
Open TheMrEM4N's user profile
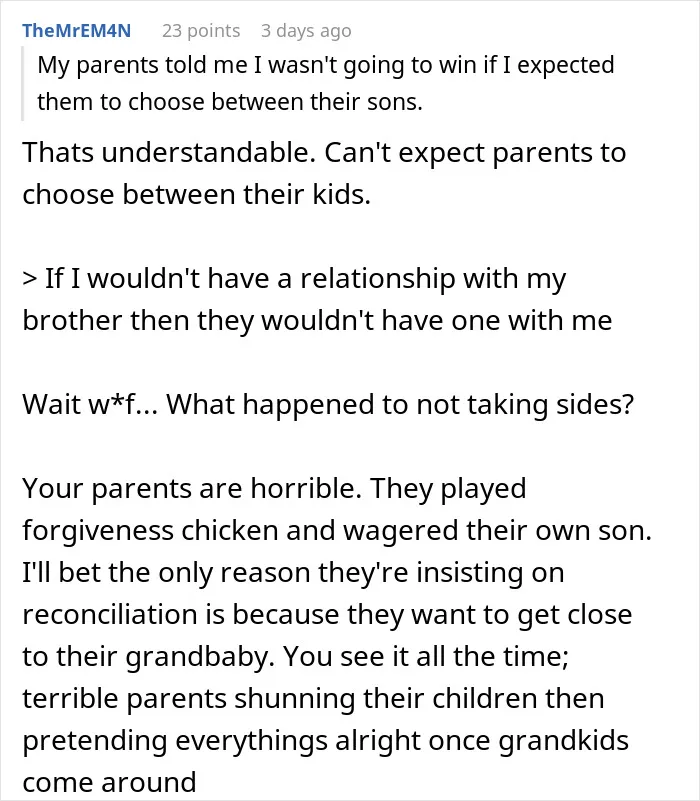[77, 31]
